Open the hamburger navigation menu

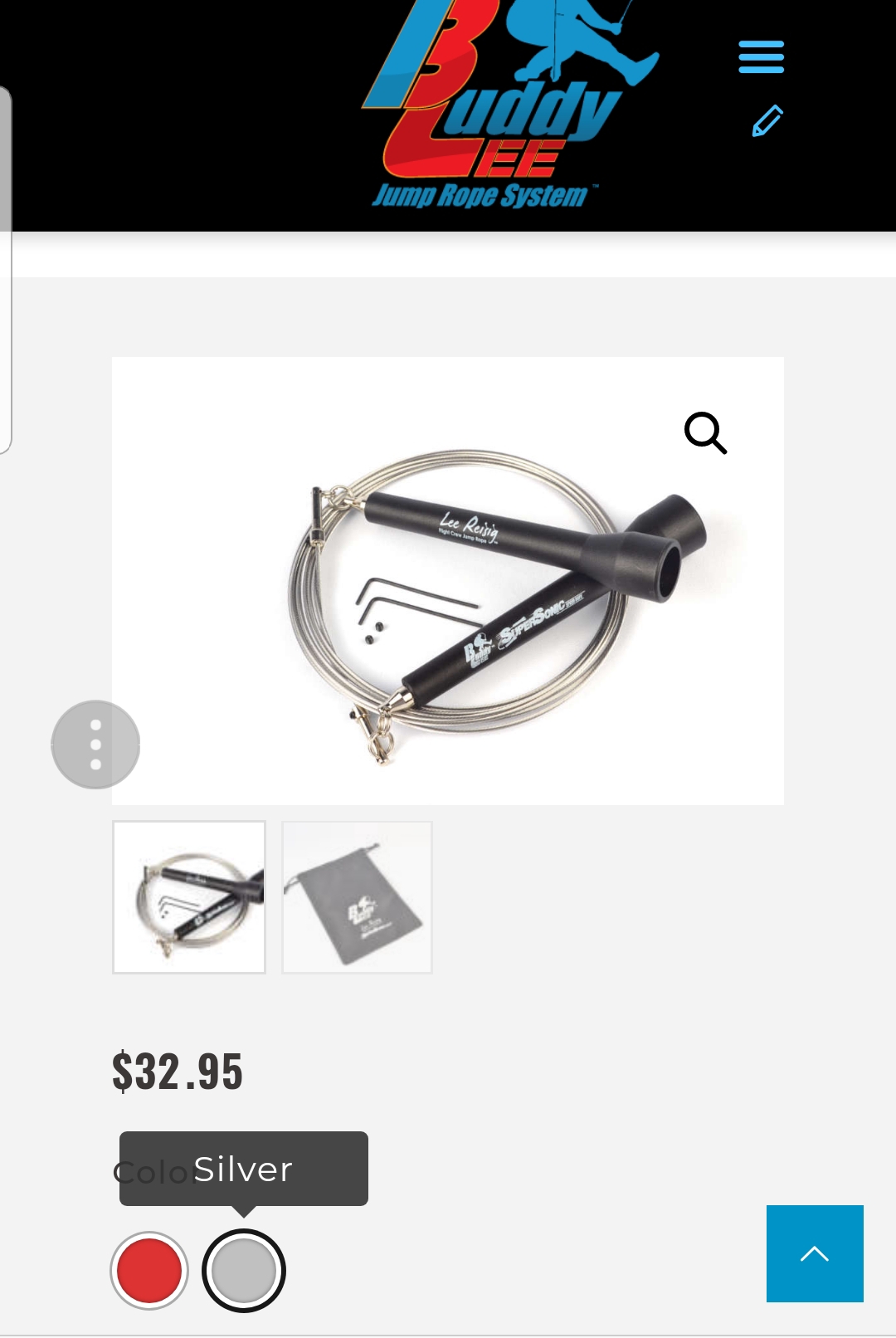761,56
